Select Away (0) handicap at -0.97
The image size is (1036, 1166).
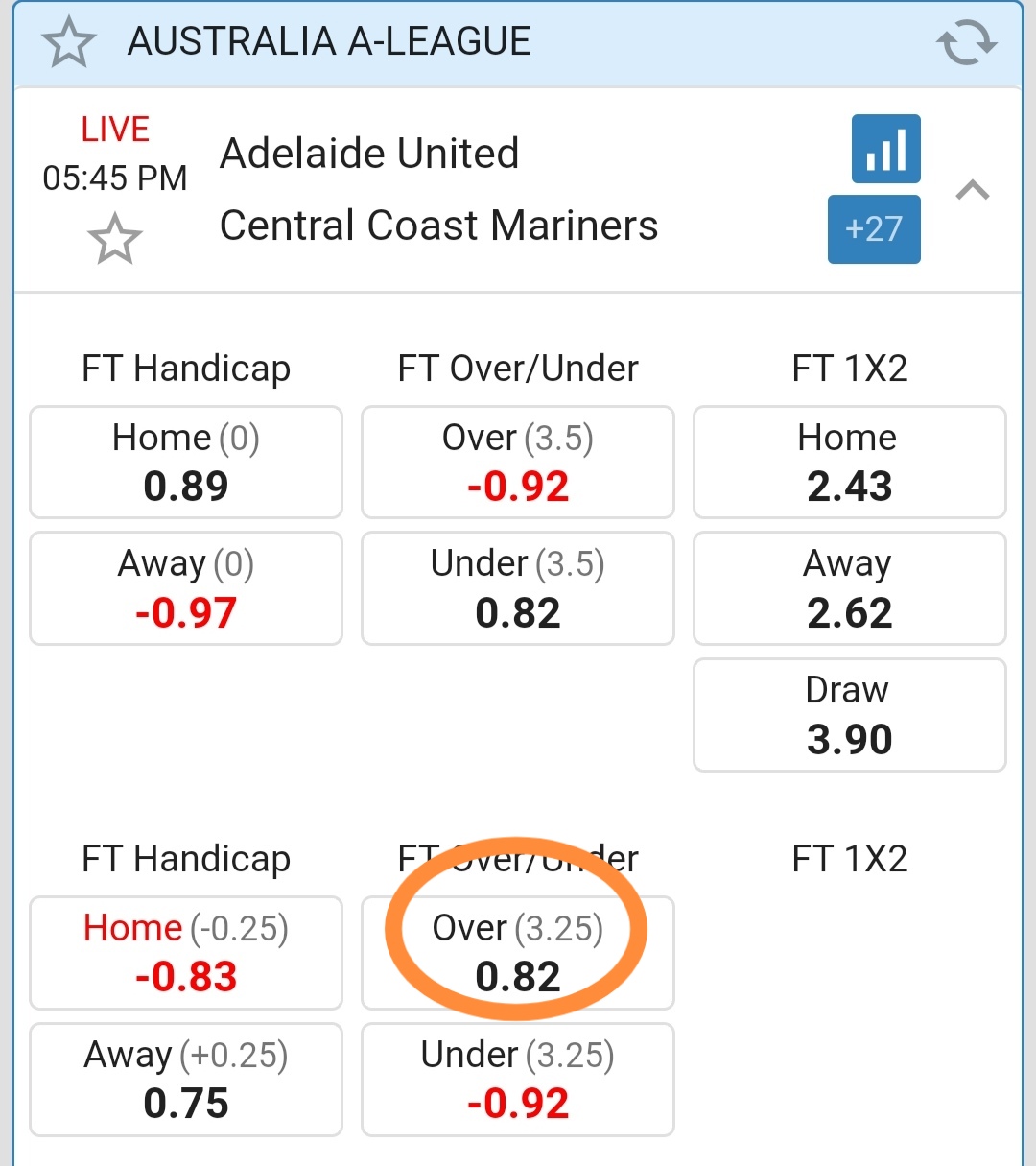point(186,588)
